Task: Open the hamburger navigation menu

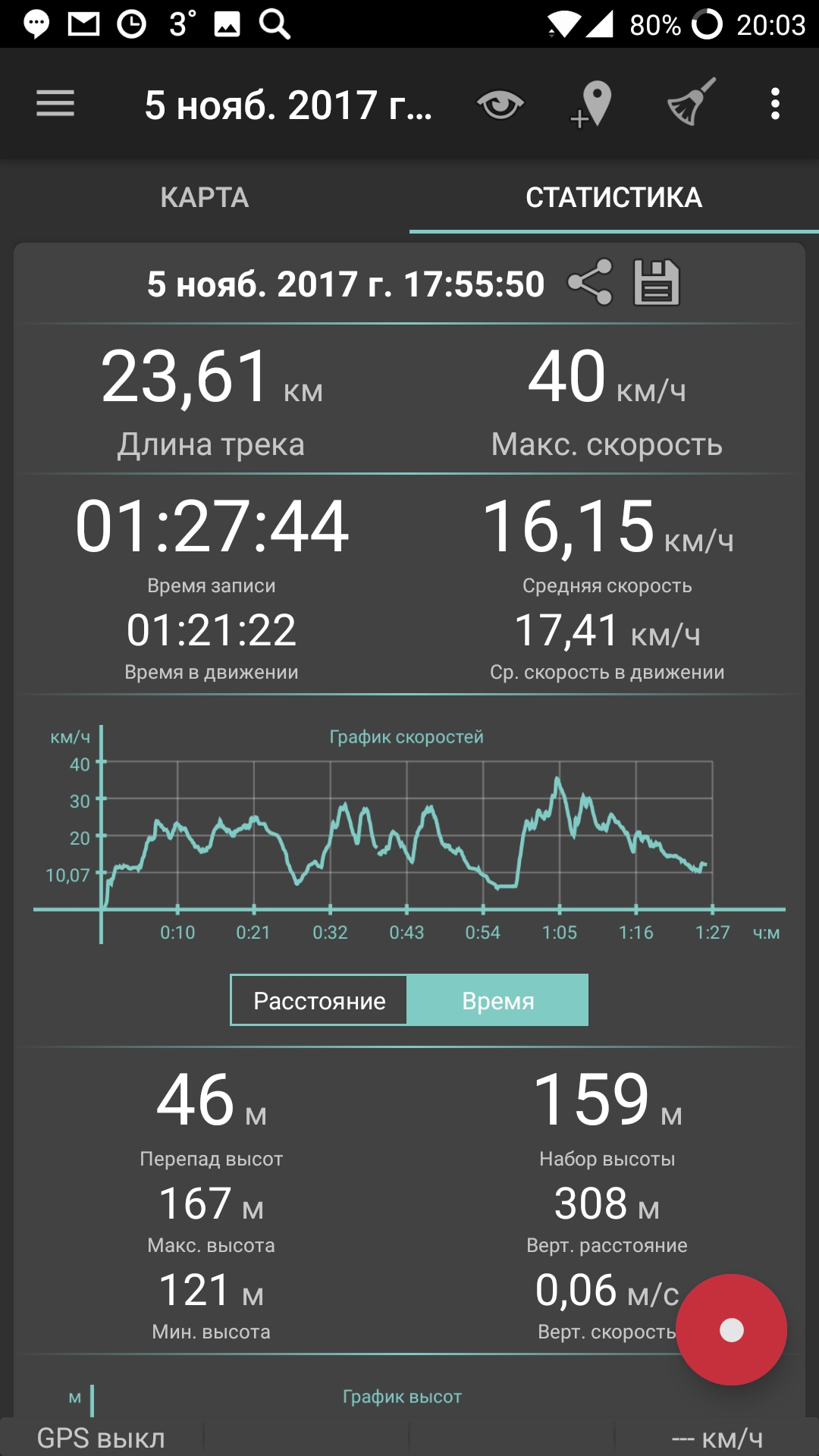Action: [x=55, y=103]
